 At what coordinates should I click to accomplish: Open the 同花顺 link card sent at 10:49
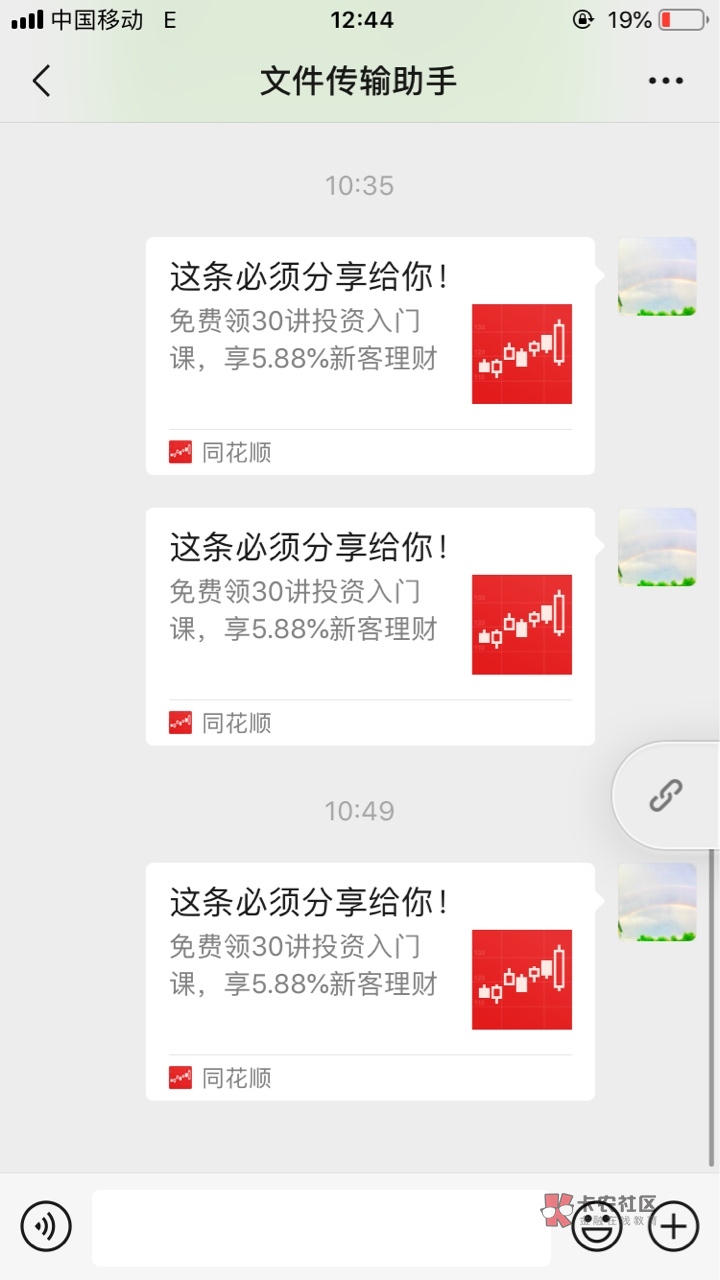pyautogui.click(x=370, y=980)
